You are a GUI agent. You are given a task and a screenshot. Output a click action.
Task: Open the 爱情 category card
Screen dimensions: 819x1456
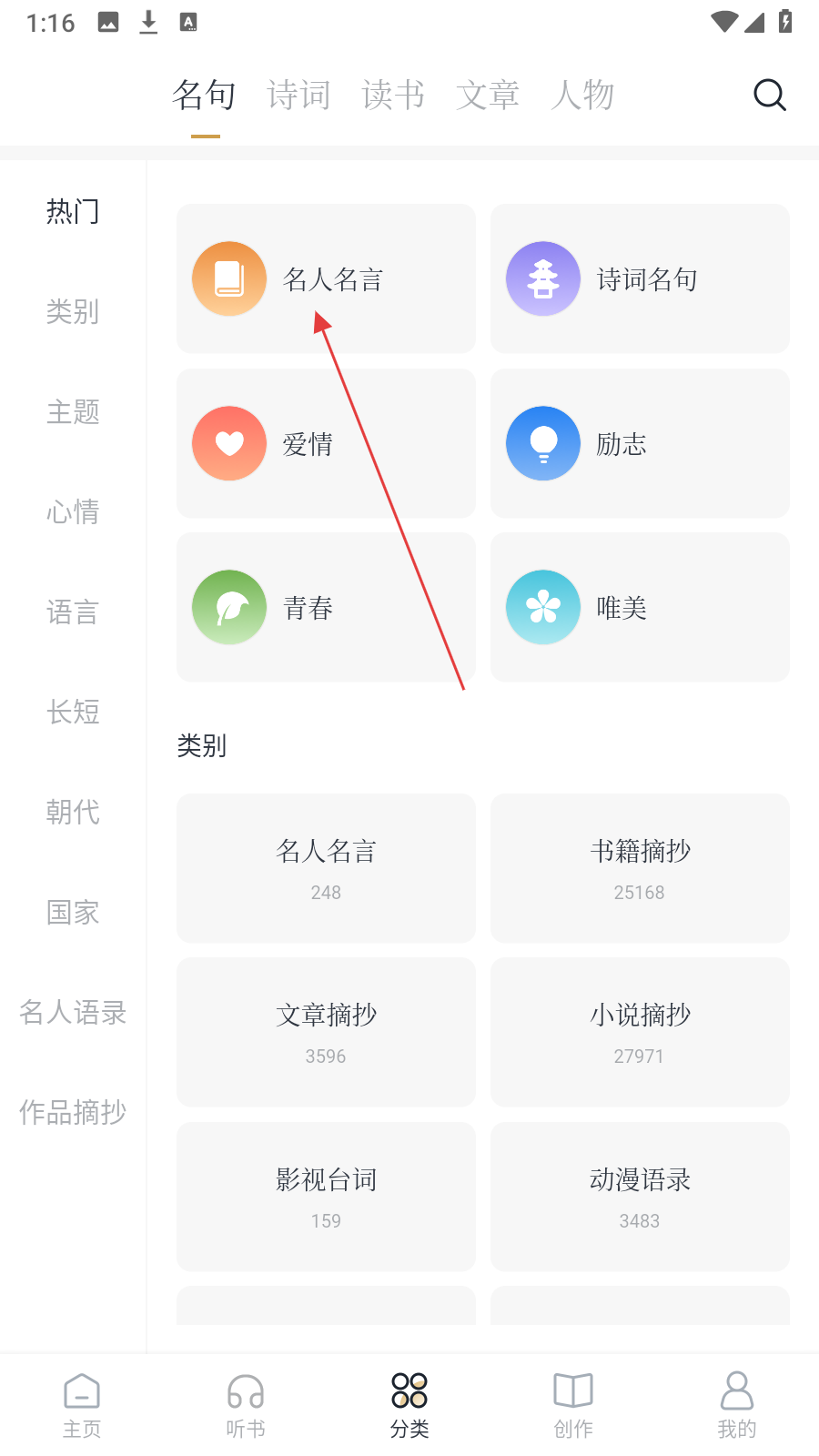(326, 444)
